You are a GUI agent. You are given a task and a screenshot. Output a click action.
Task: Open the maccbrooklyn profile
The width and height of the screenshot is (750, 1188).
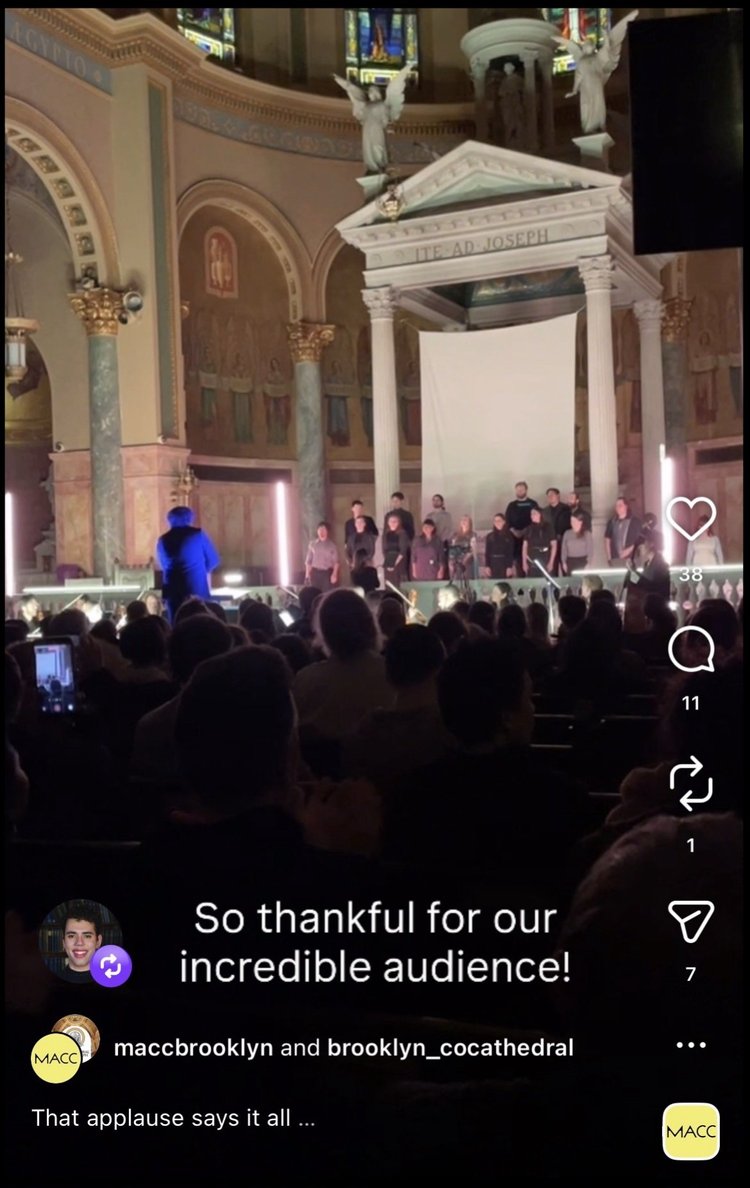coord(193,1048)
